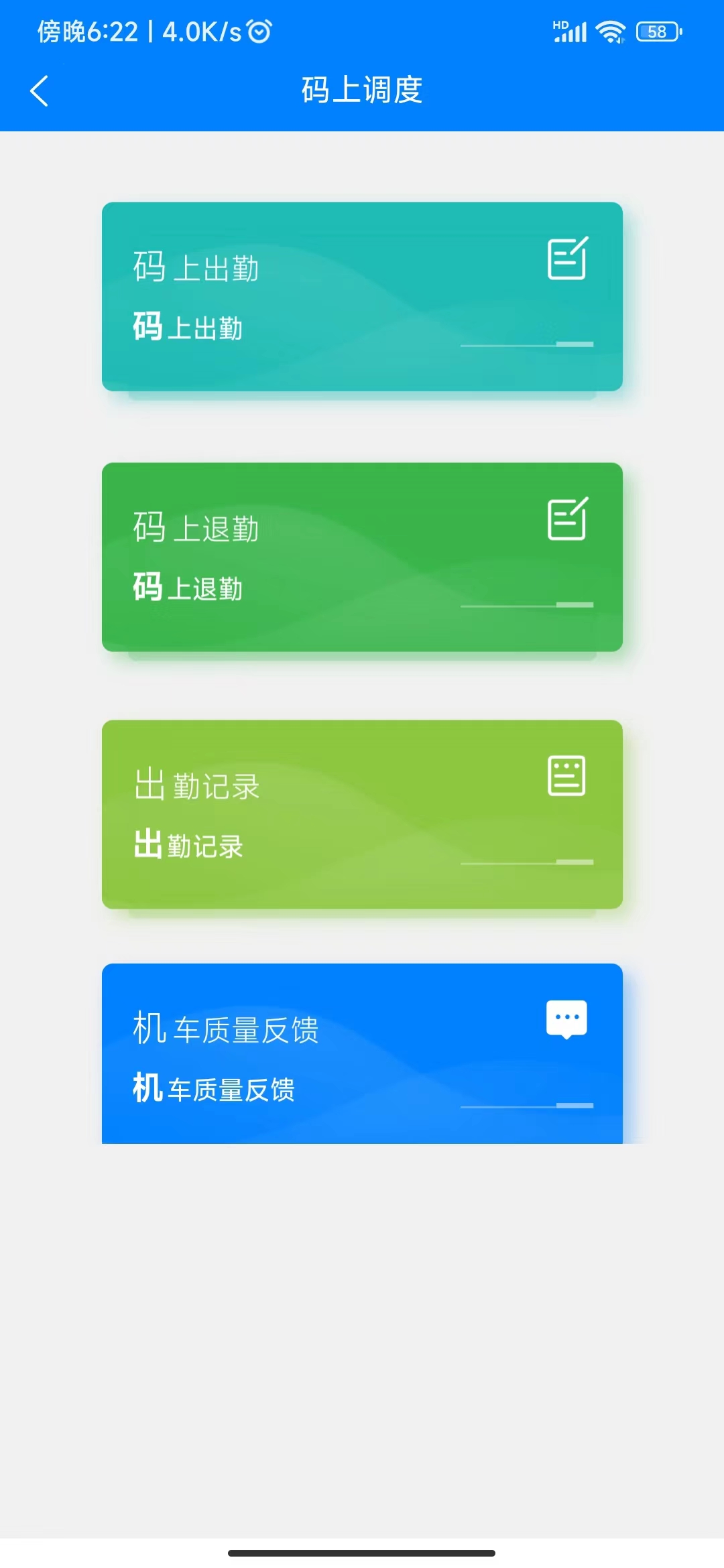The width and height of the screenshot is (724, 1568).
Task: Open the 码上退勤 card
Action: point(362,557)
